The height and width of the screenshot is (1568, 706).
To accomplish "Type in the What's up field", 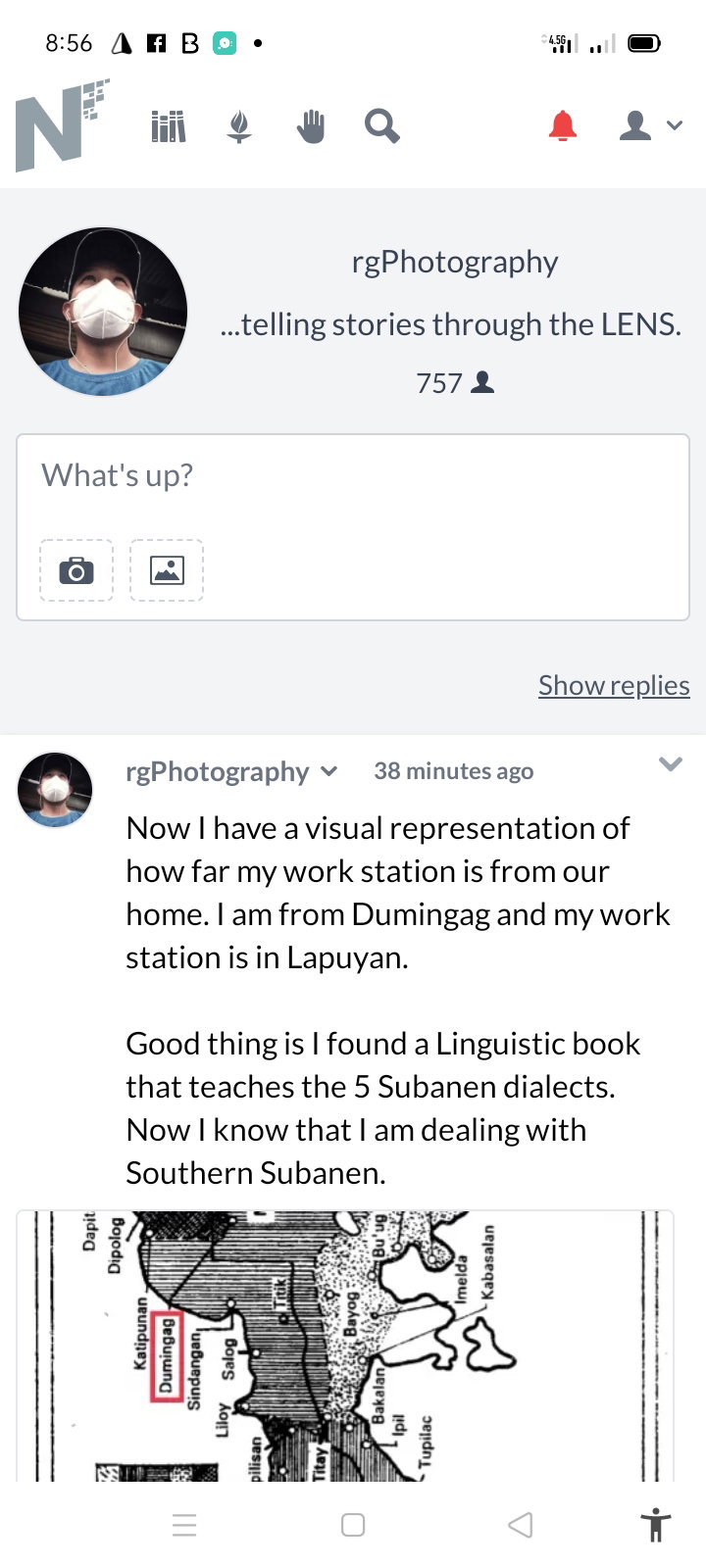I will coord(353,477).
